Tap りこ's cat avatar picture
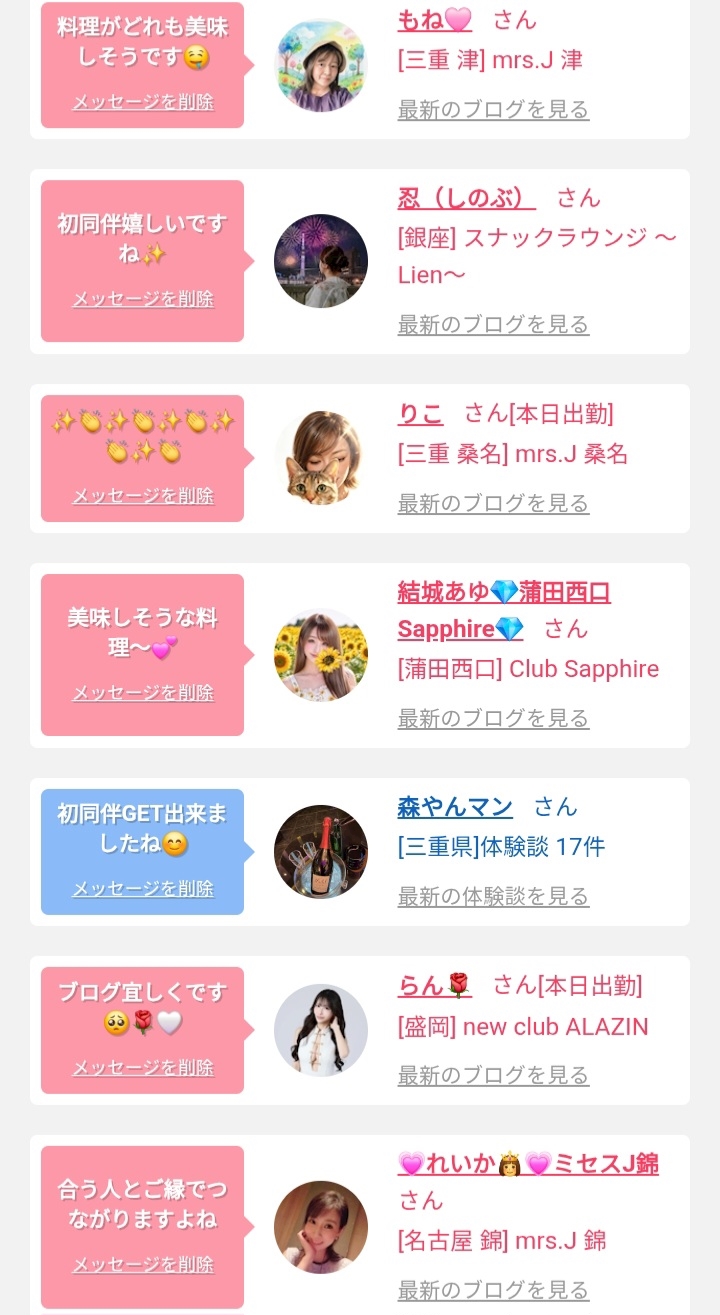 (321, 457)
